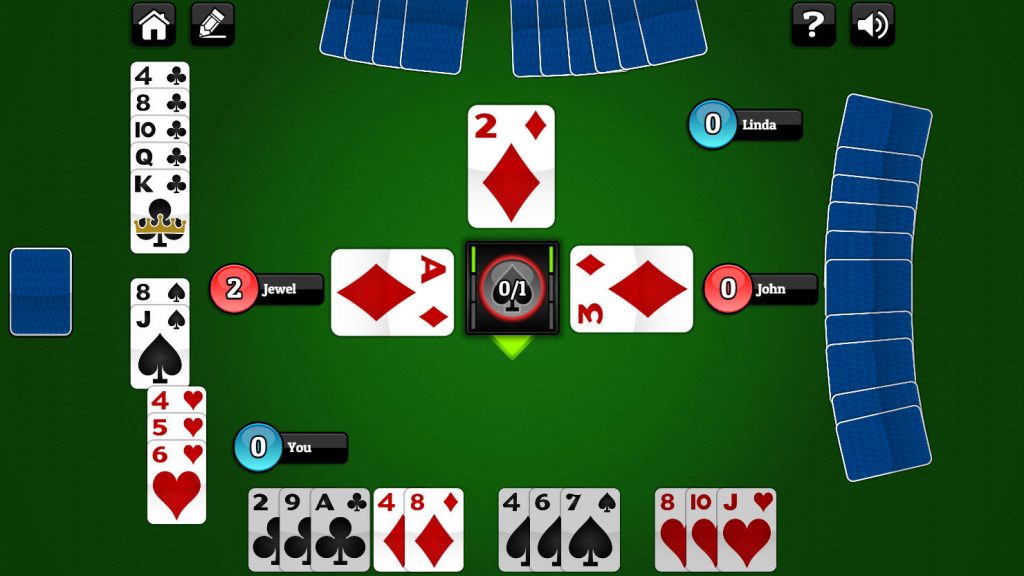Select the 10 of hearts
This screenshot has width=1024, height=576.
click(700, 530)
